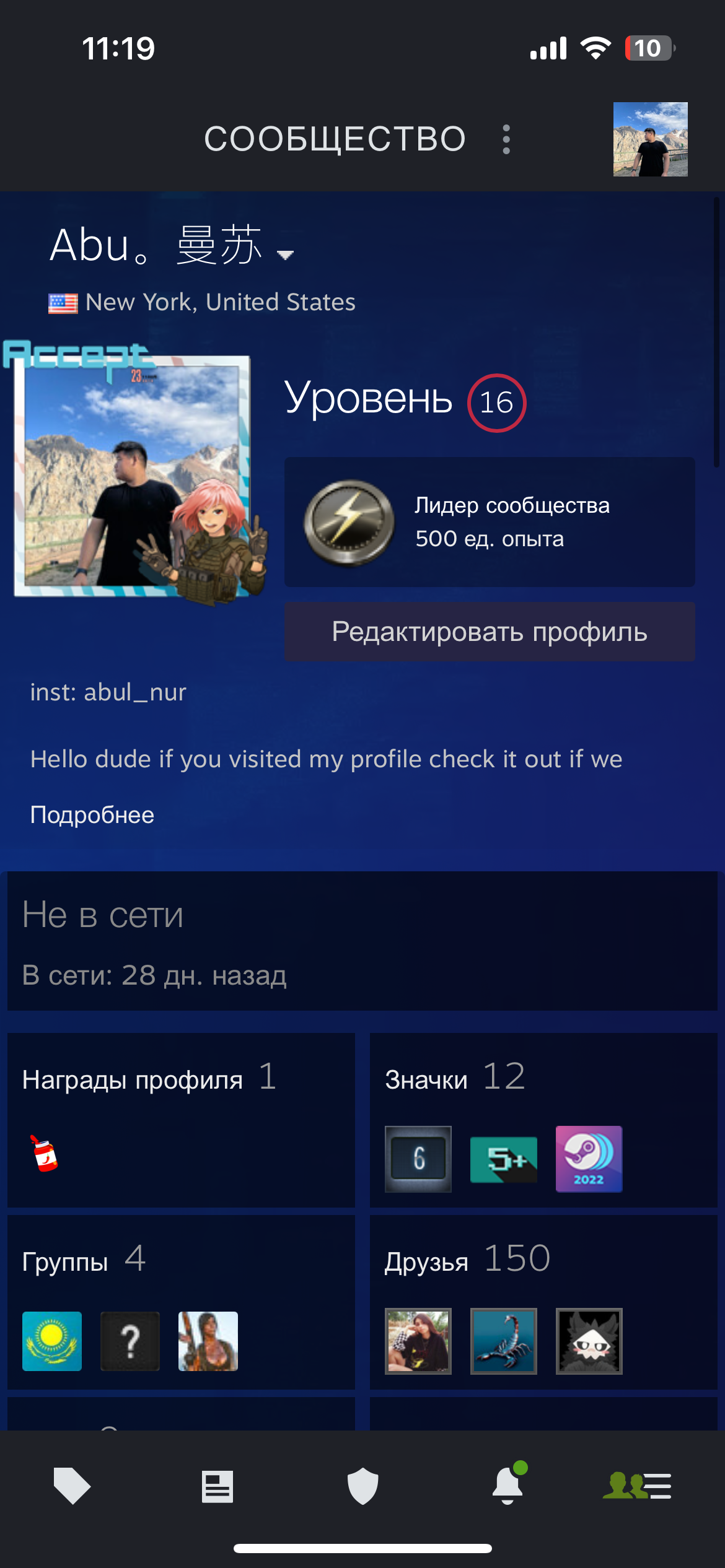This screenshot has width=725, height=1568.
Task: Open the three-dot overflow menu
Action: [x=506, y=139]
